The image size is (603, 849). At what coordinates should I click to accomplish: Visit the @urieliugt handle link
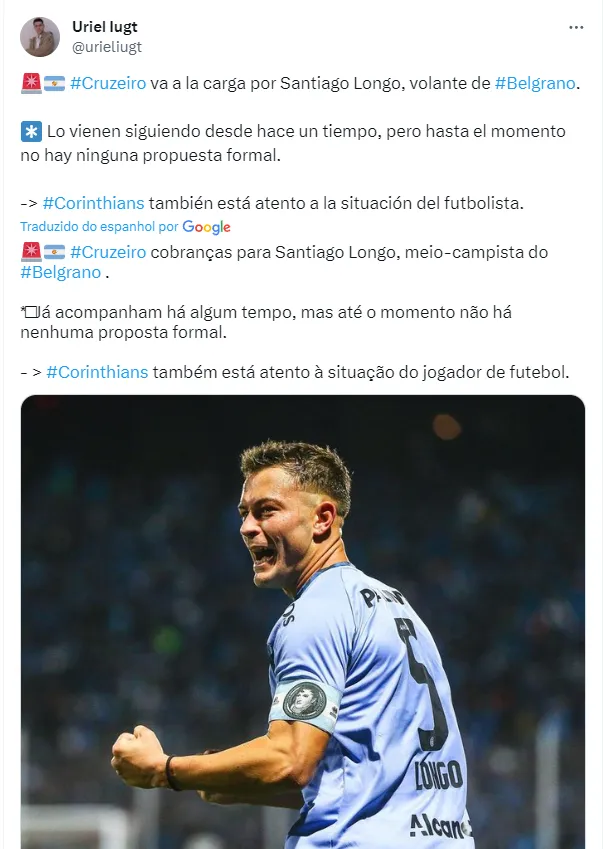point(107,46)
